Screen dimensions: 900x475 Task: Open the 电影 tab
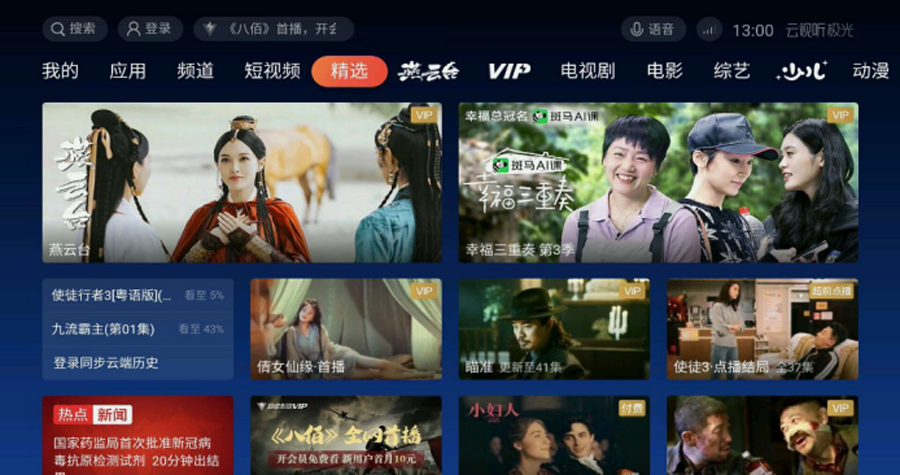coord(664,71)
